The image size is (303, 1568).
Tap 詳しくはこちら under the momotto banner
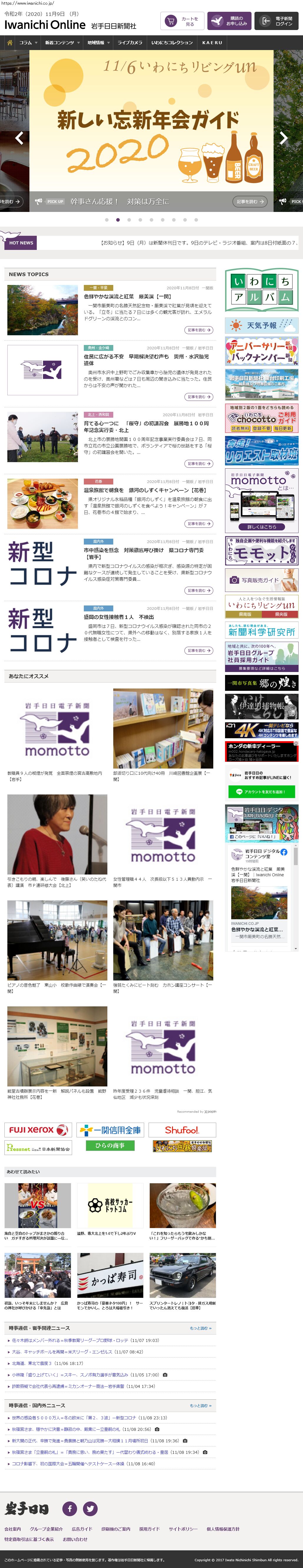click(261, 527)
